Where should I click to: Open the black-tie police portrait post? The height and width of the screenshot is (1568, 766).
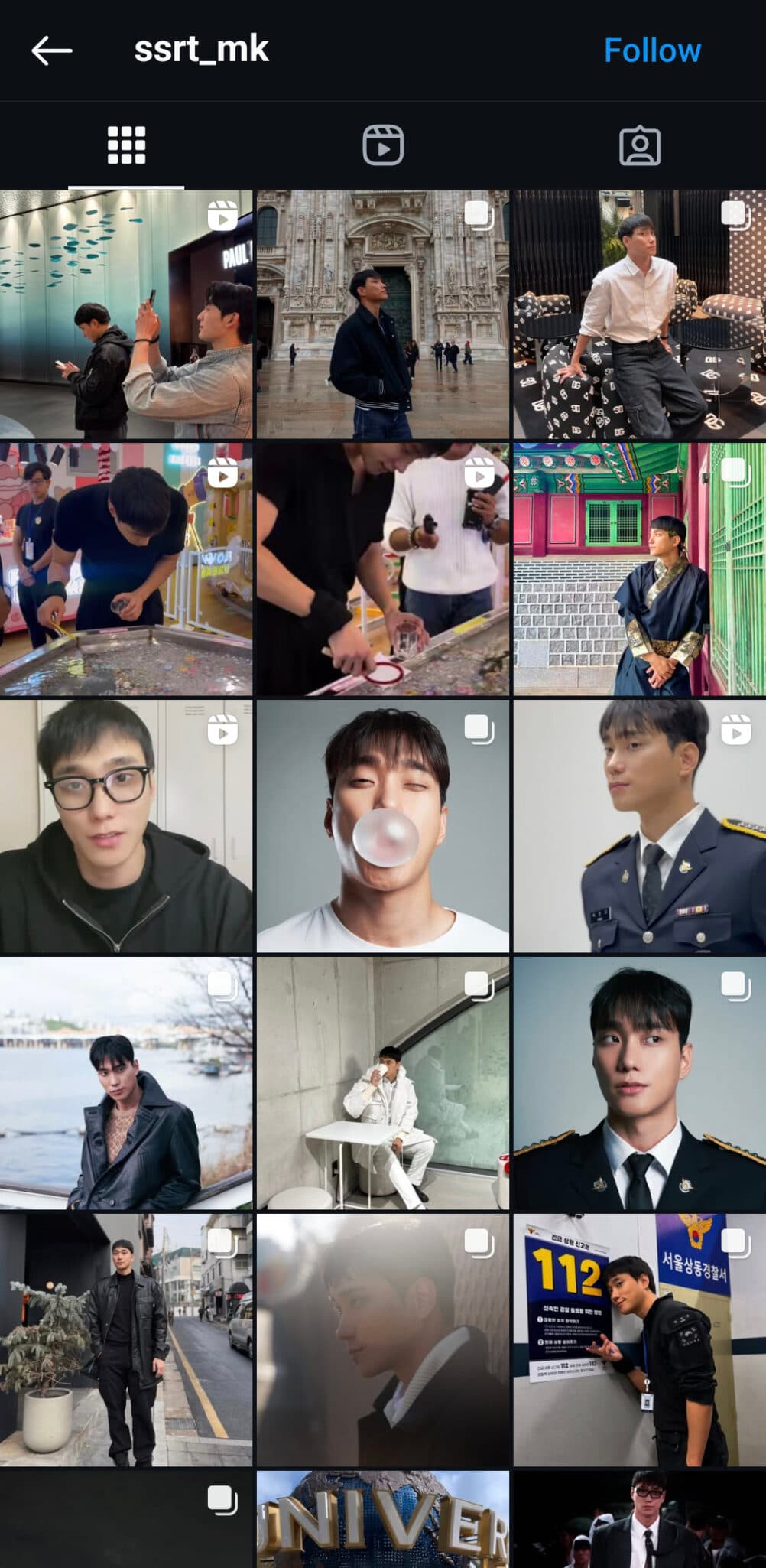(639, 1083)
